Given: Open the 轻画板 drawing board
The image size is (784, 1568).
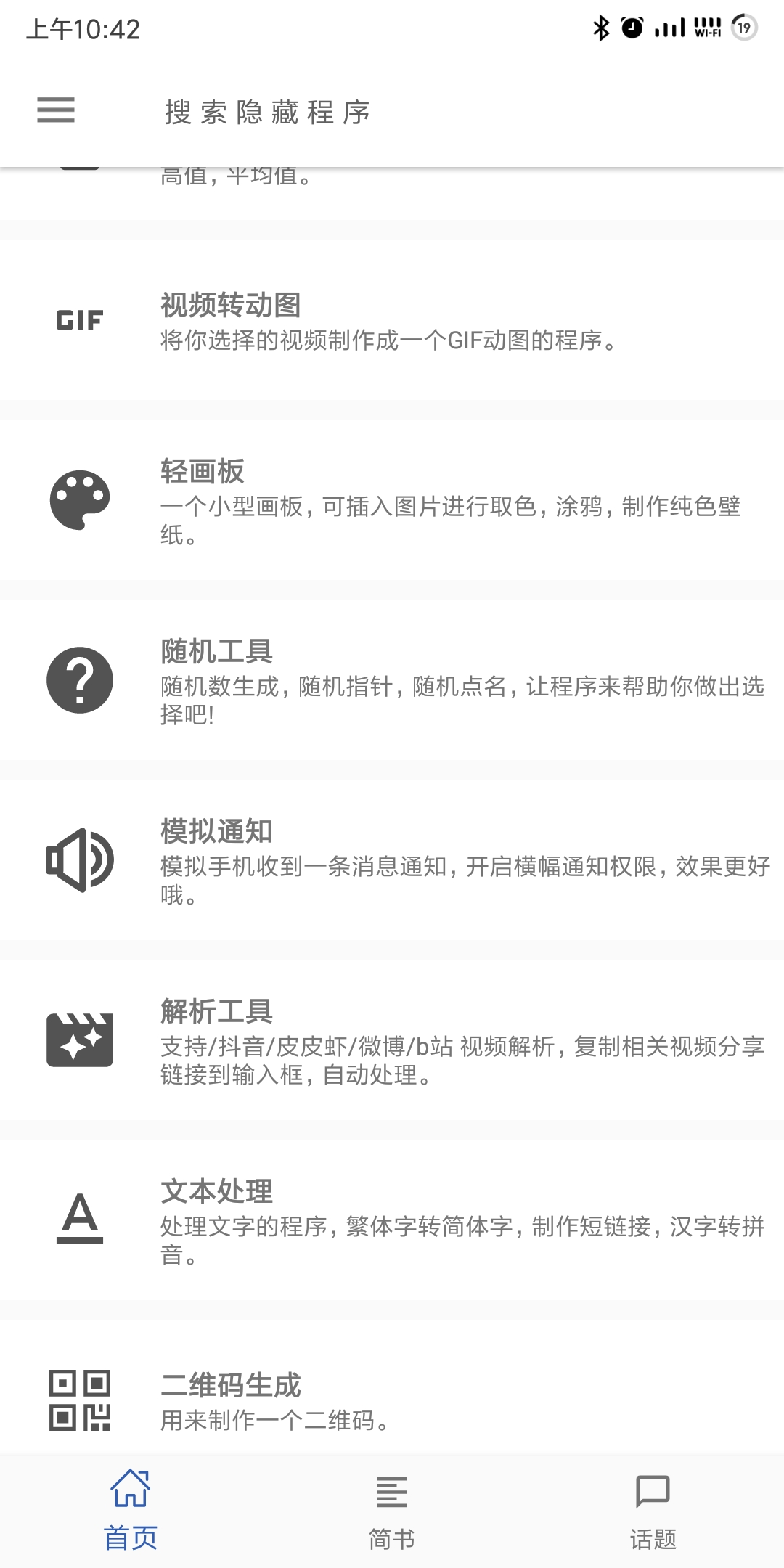Looking at the screenshot, I should 392,500.
